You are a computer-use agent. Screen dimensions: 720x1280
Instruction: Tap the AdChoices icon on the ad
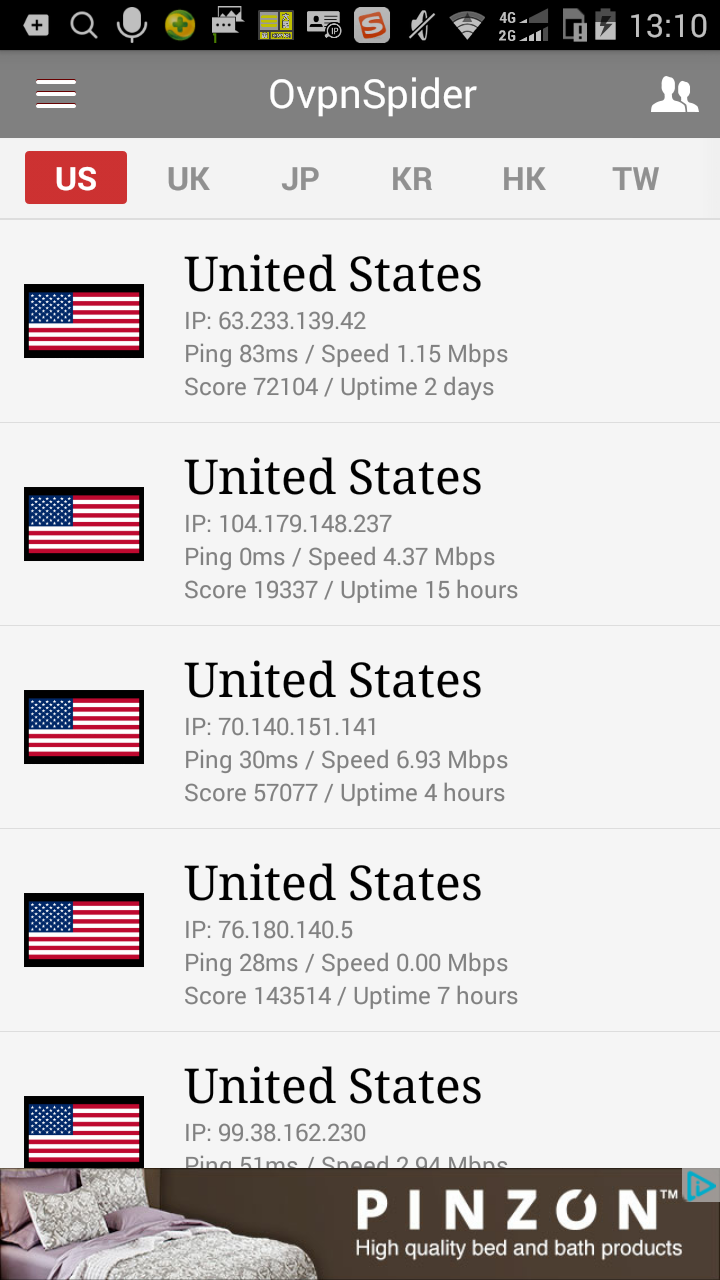pos(702,1186)
